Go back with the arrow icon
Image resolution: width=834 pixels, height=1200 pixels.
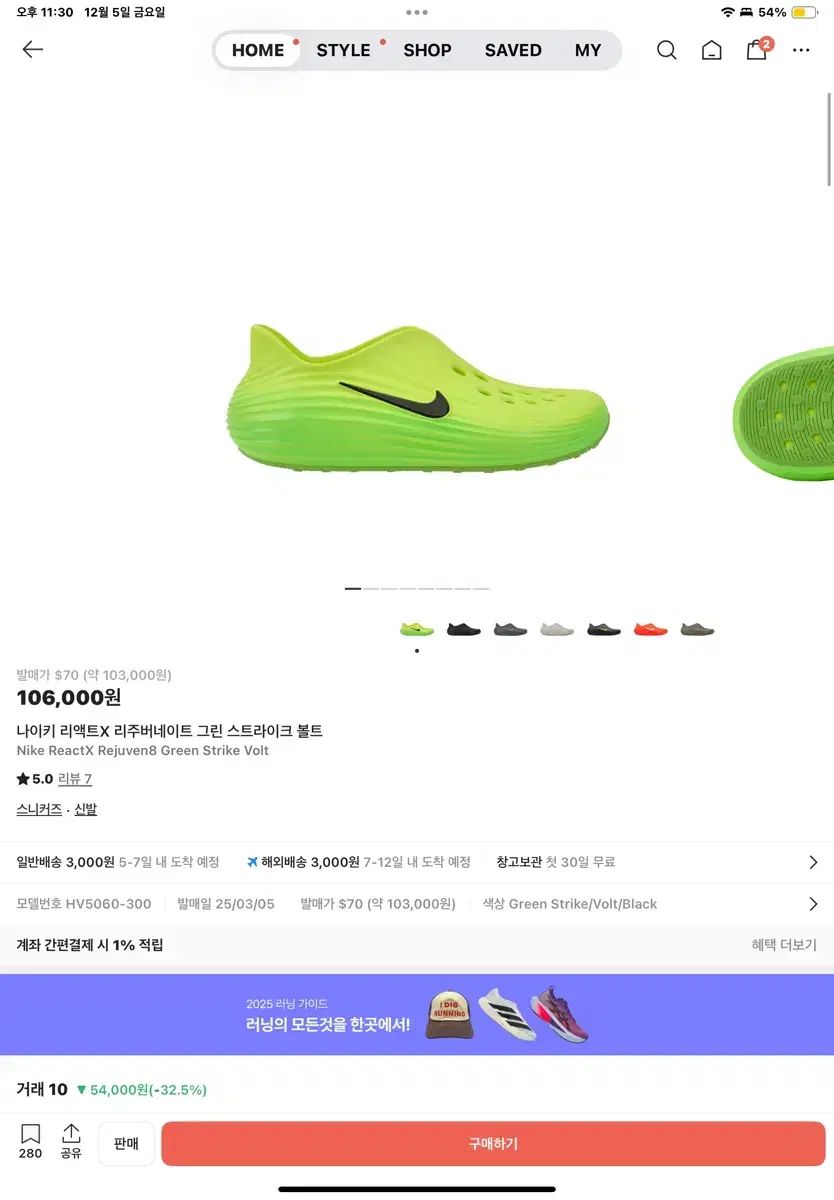33,50
